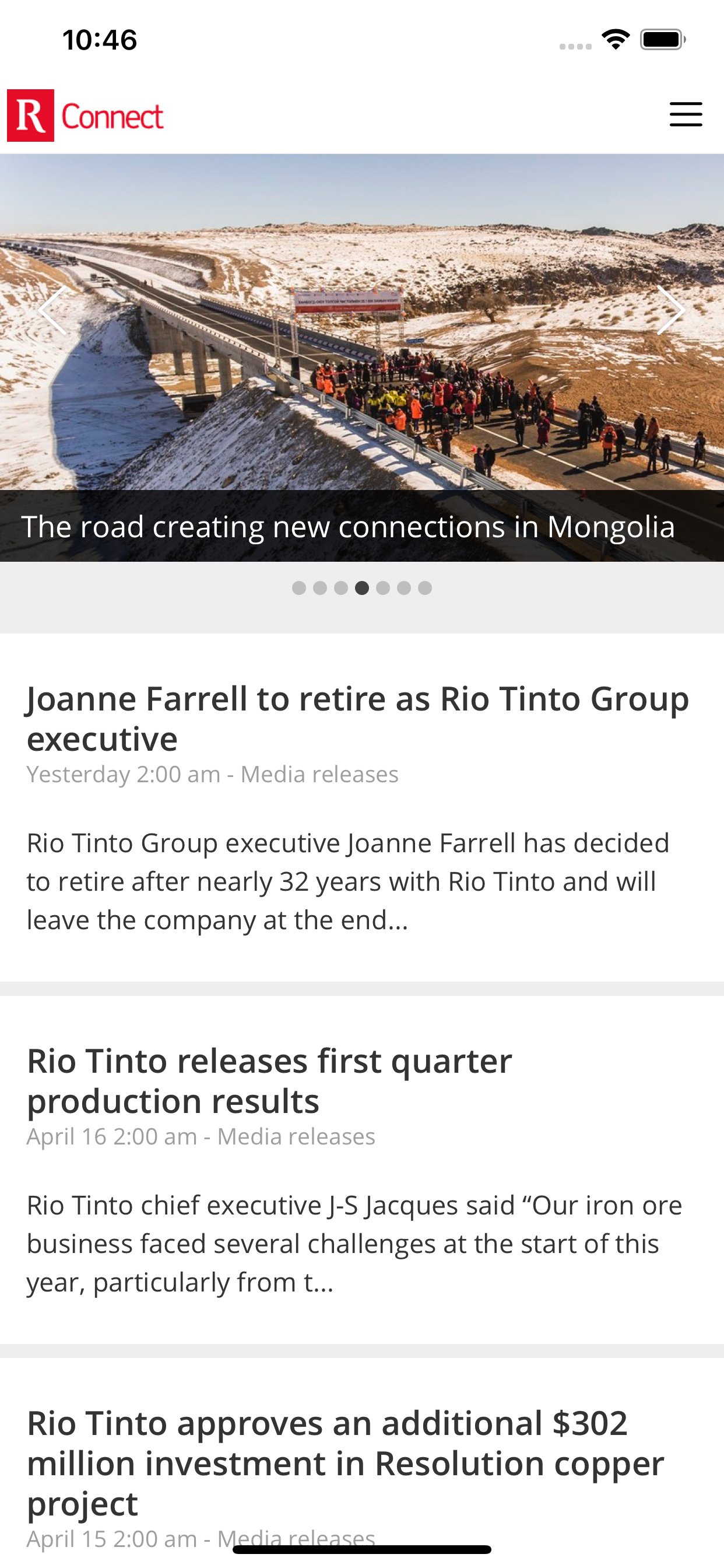Open Media releases under Joanne Farrell story
This screenshot has height=1568, width=724.
(x=319, y=773)
